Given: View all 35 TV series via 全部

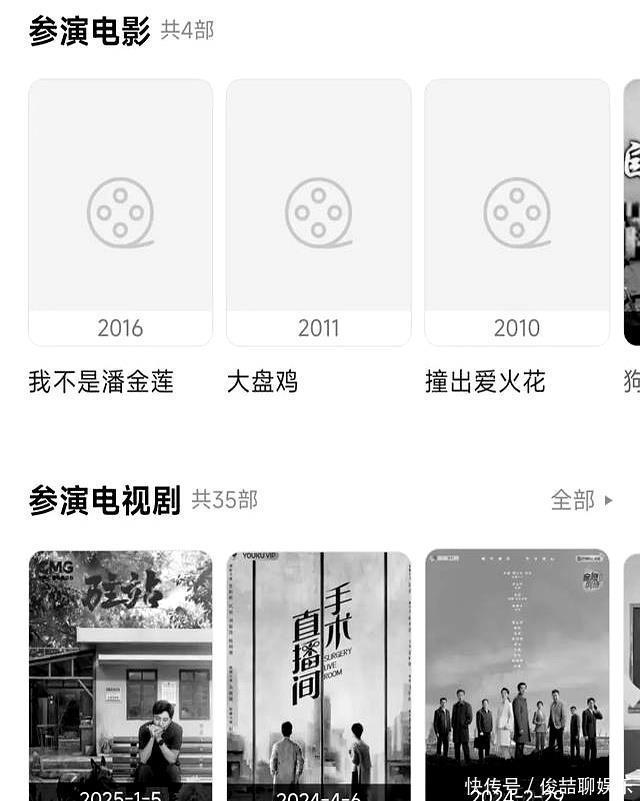Looking at the screenshot, I should coord(582,499).
